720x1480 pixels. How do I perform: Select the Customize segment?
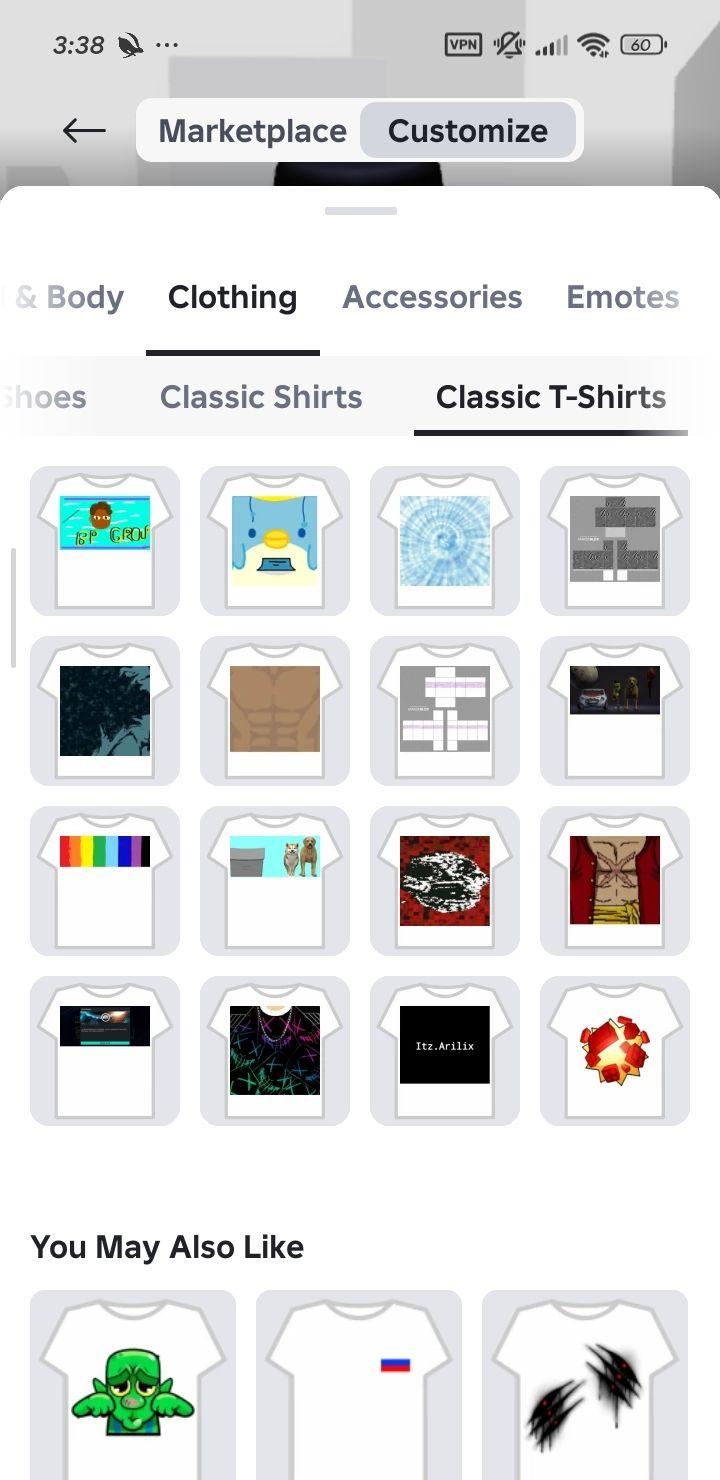click(468, 131)
